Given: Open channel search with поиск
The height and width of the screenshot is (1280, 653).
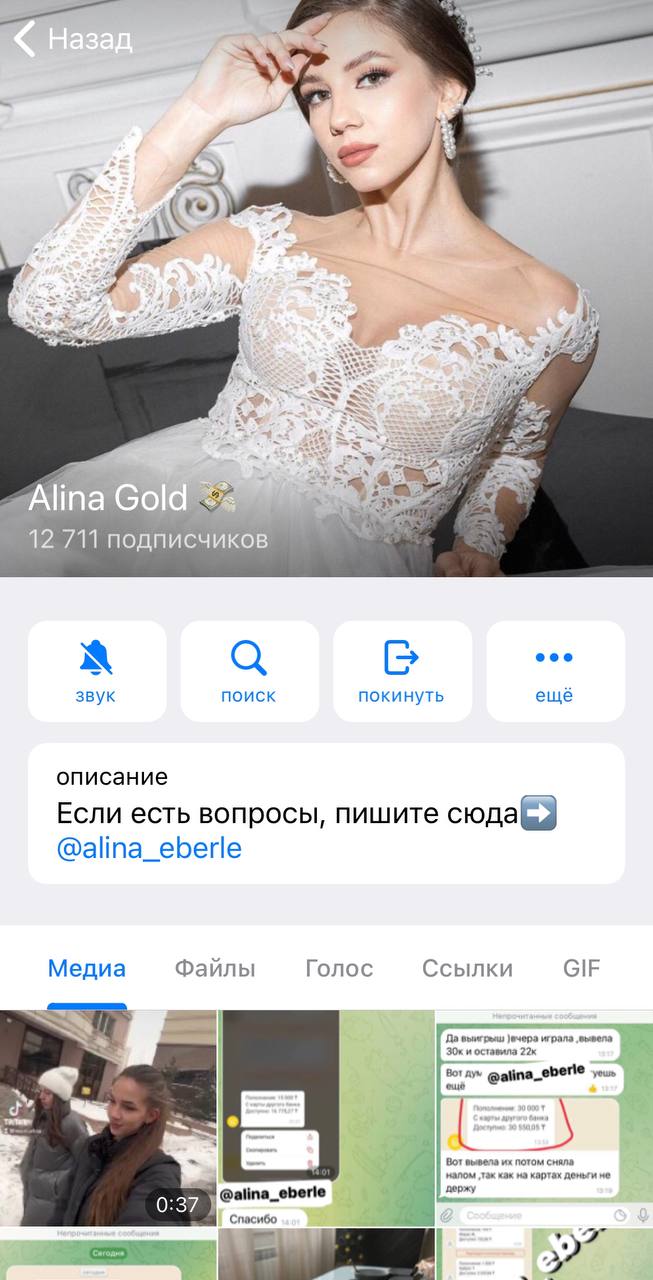Looking at the screenshot, I should tap(249, 671).
